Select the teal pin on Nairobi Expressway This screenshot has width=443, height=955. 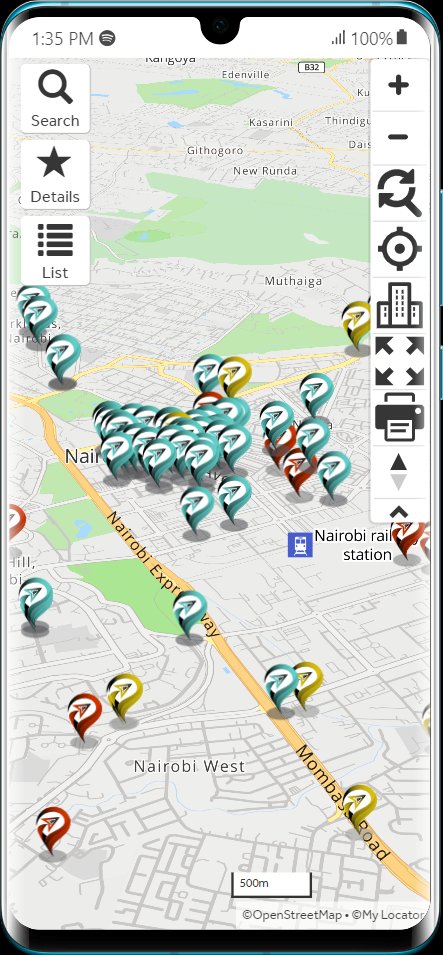tap(190, 613)
